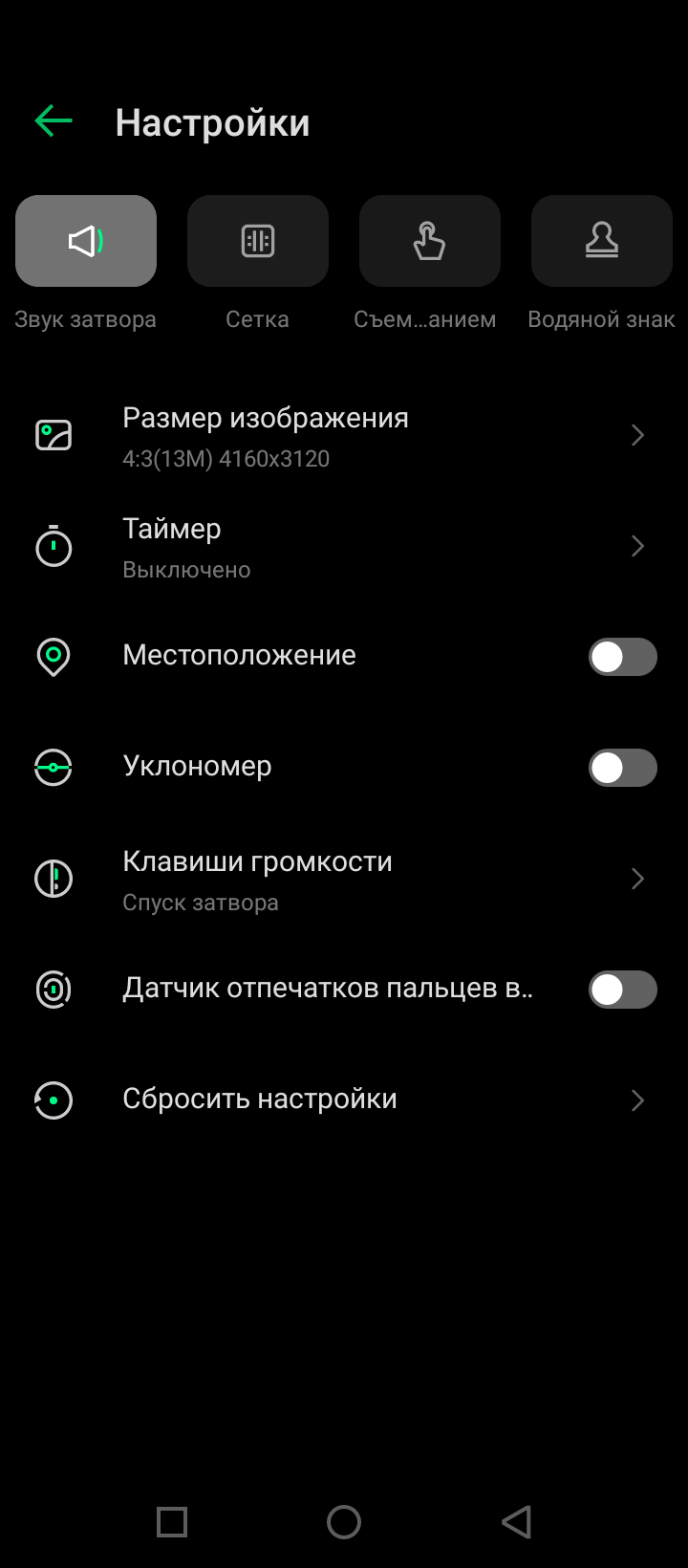Turn on touch capture (Съем...анием)
The height and width of the screenshot is (1568, 688).
pos(430,241)
